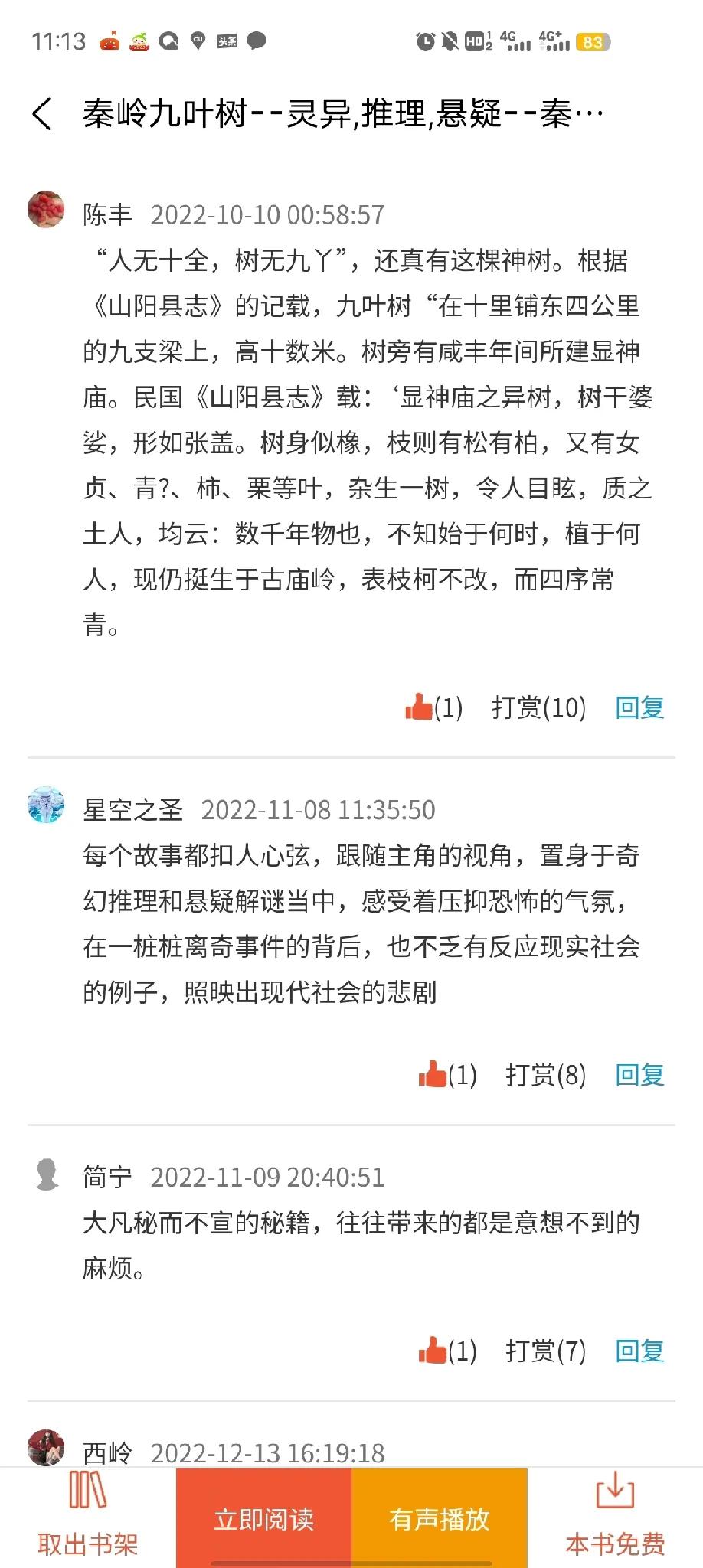This screenshot has height=1568, width=703.
Task: Open 陈丰's profile avatar
Action: coord(46,209)
